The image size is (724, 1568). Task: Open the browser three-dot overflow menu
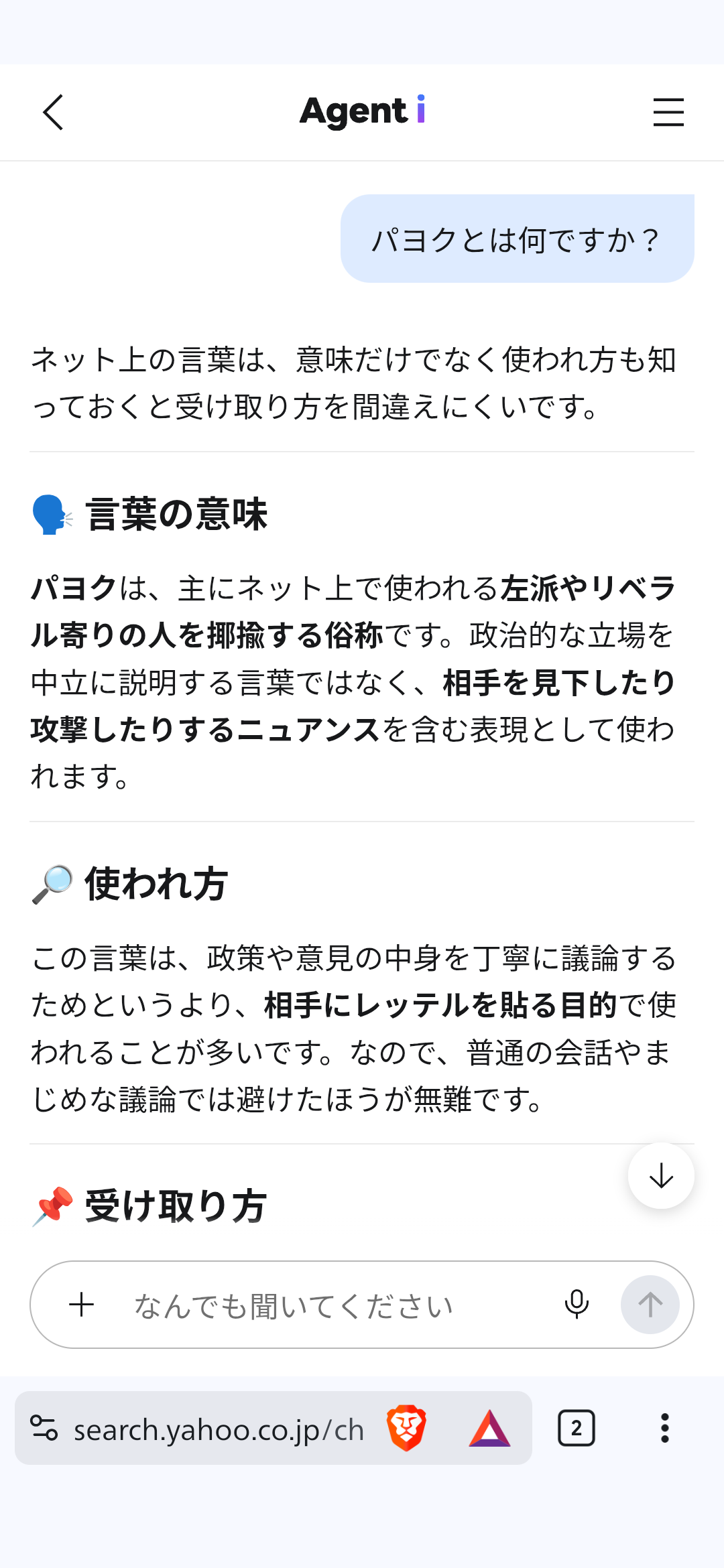(x=665, y=1428)
